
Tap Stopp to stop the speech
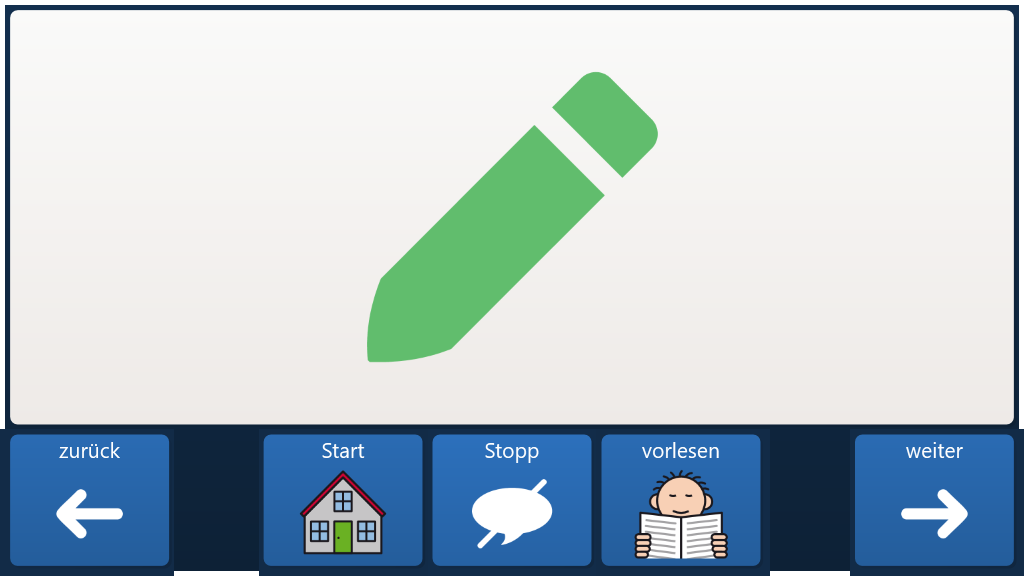point(512,500)
